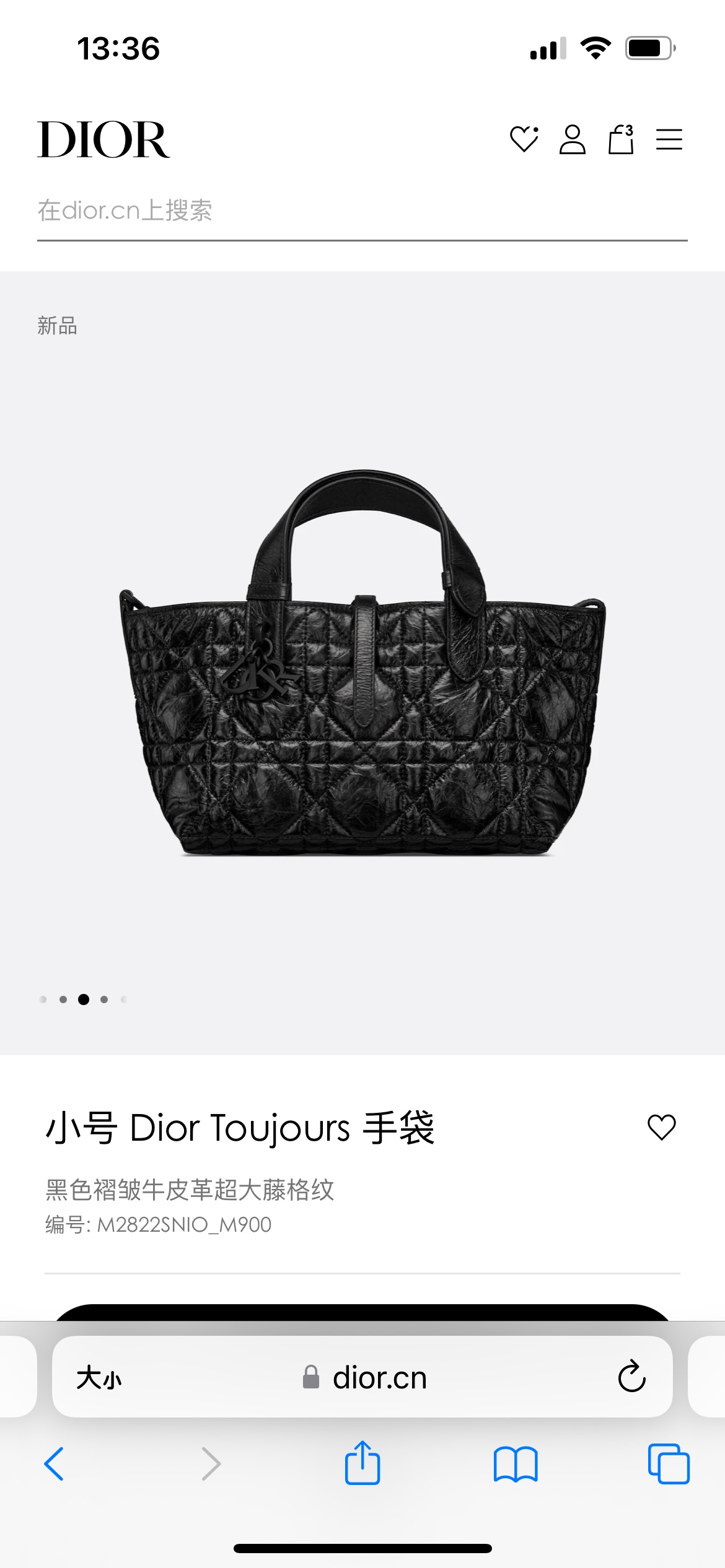Add the Dior Toujours bag to wishlist
Viewport: 725px width, 1568px height.
click(661, 1127)
